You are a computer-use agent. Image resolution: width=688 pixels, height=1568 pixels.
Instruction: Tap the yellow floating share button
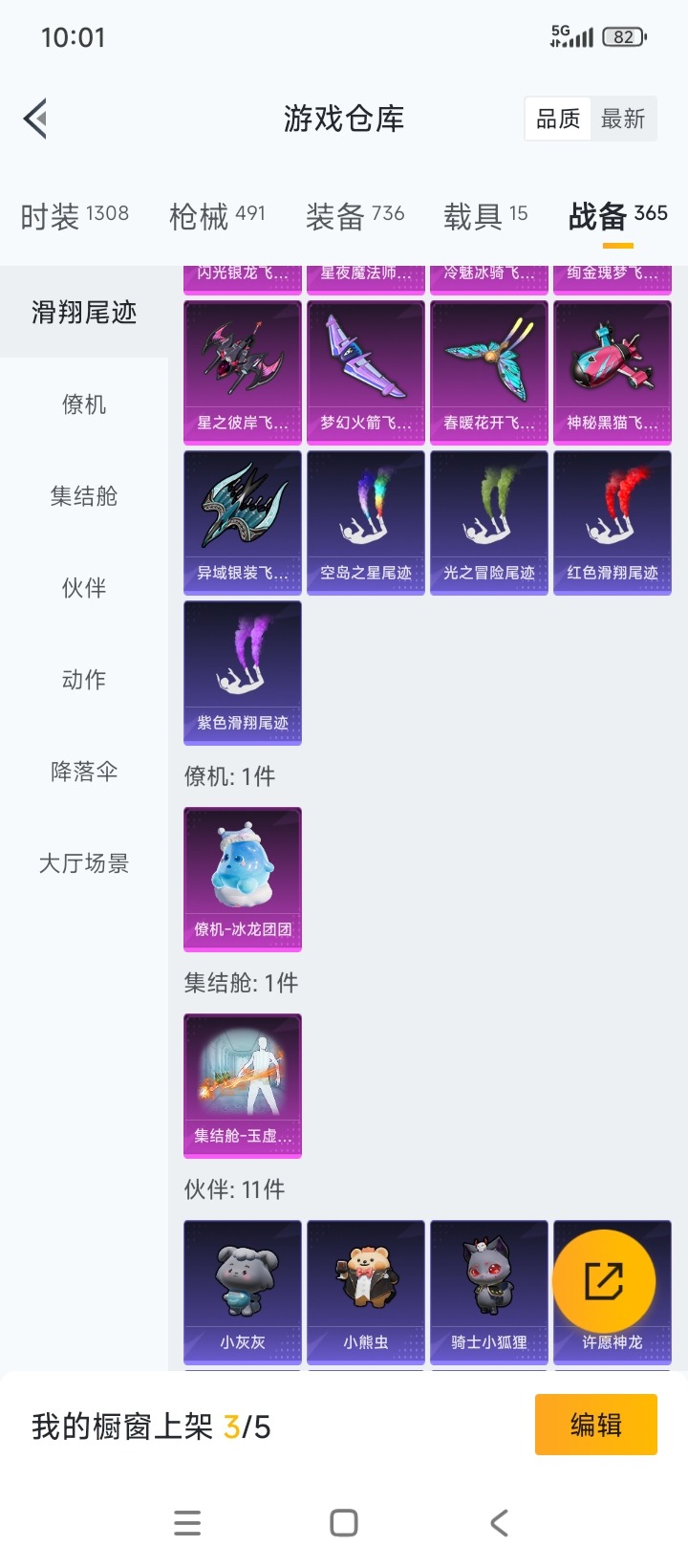[x=604, y=1281]
